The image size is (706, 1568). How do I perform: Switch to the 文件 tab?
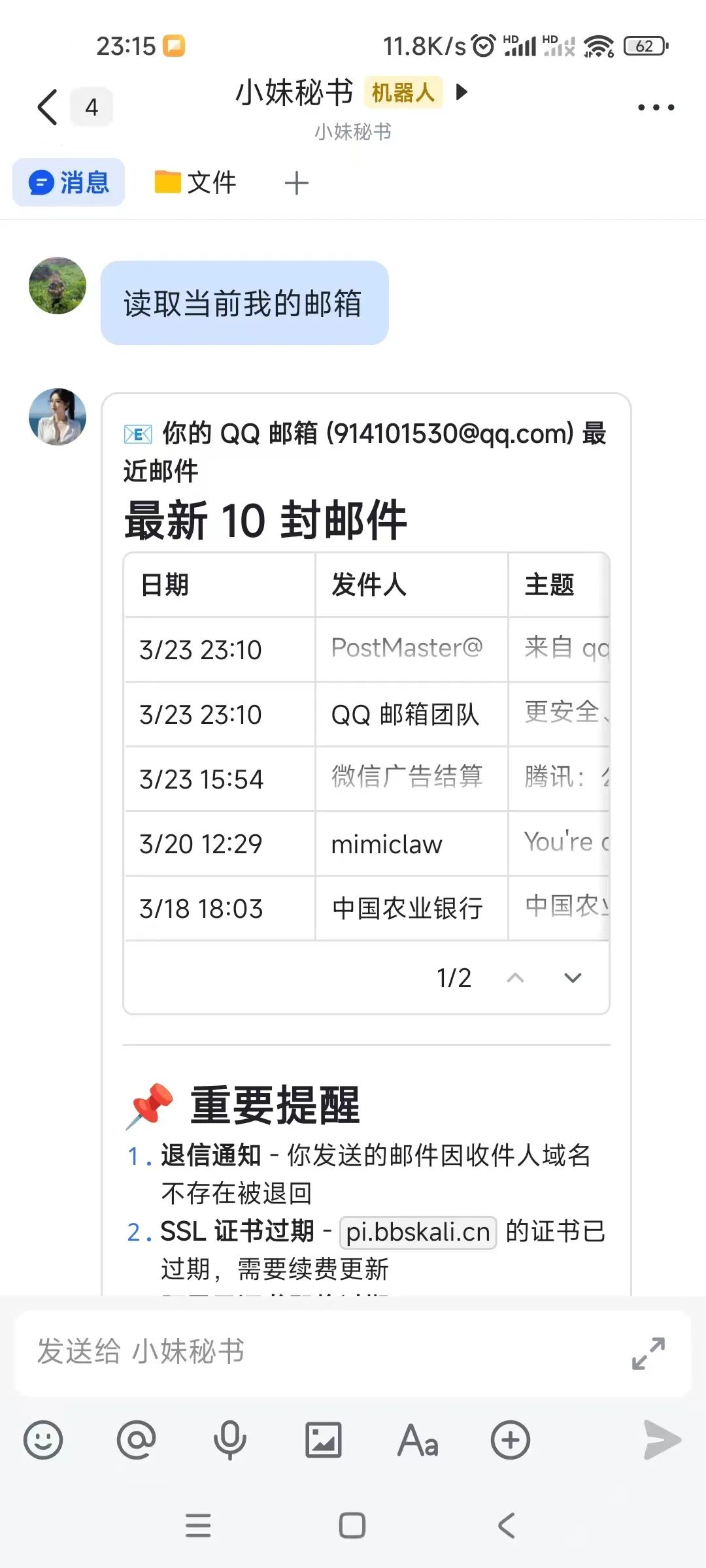coord(196,182)
